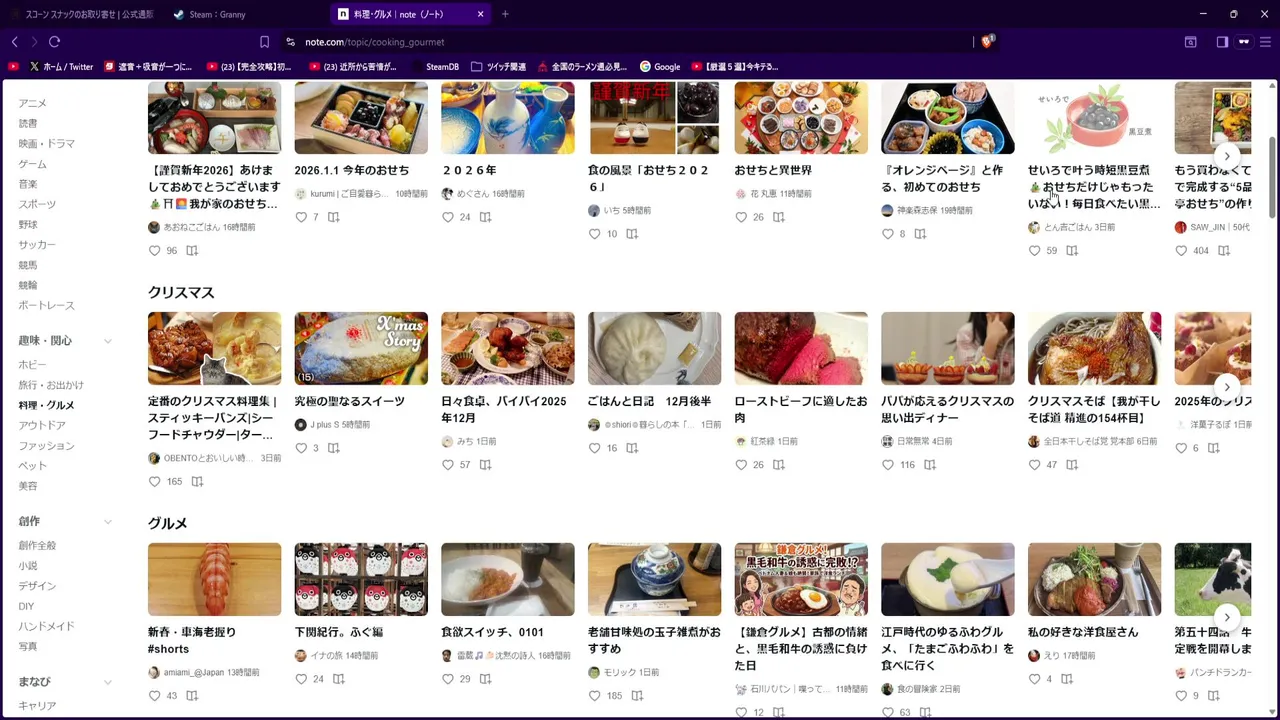Open a new browser tab
1280x720 pixels.
click(505, 14)
